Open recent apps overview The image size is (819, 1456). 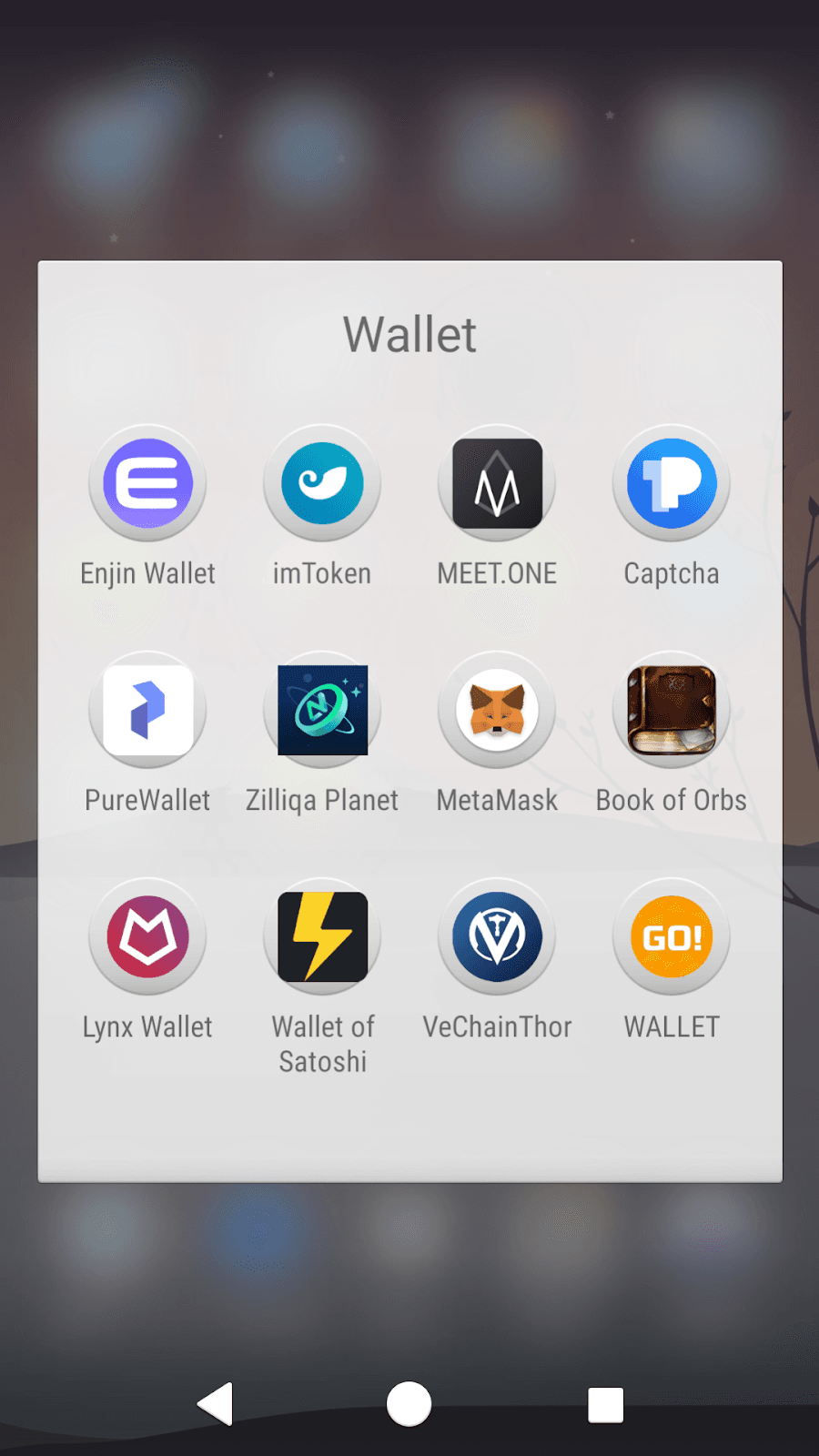click(605, 1404)
